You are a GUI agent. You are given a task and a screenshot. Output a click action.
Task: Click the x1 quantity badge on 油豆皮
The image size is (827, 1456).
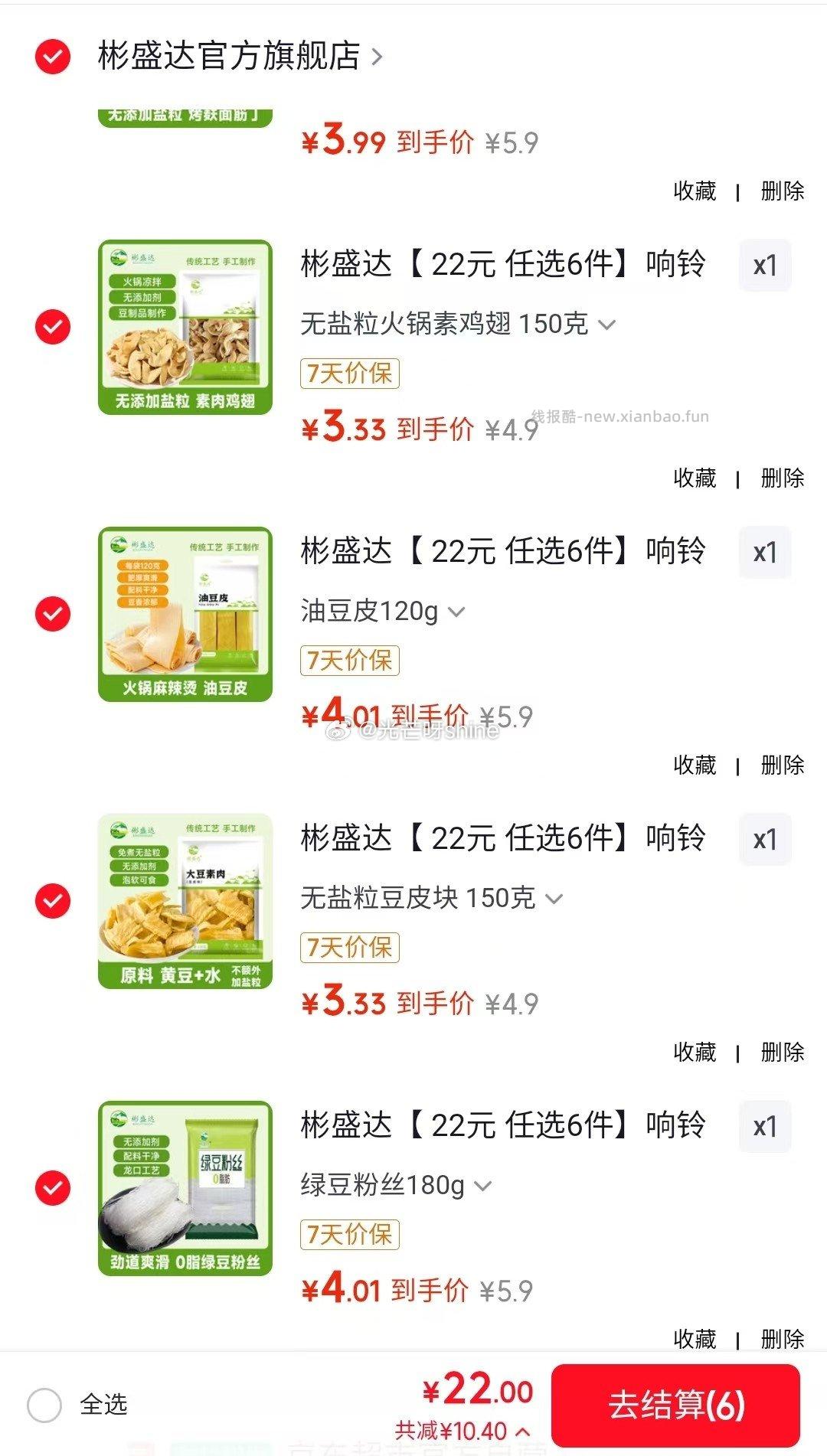tap(766, 553)
